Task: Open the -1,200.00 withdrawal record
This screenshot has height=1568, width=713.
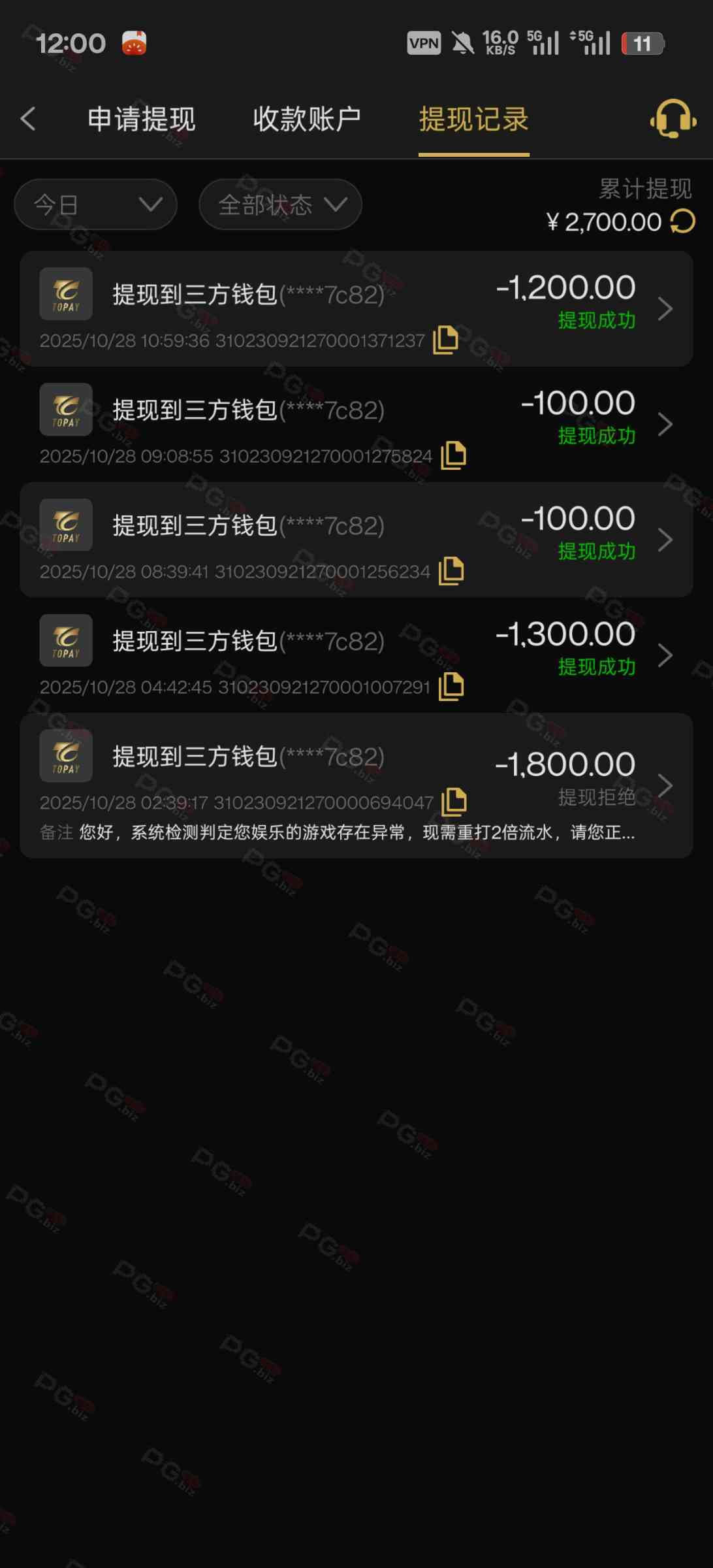Action: tap(665, 308)
